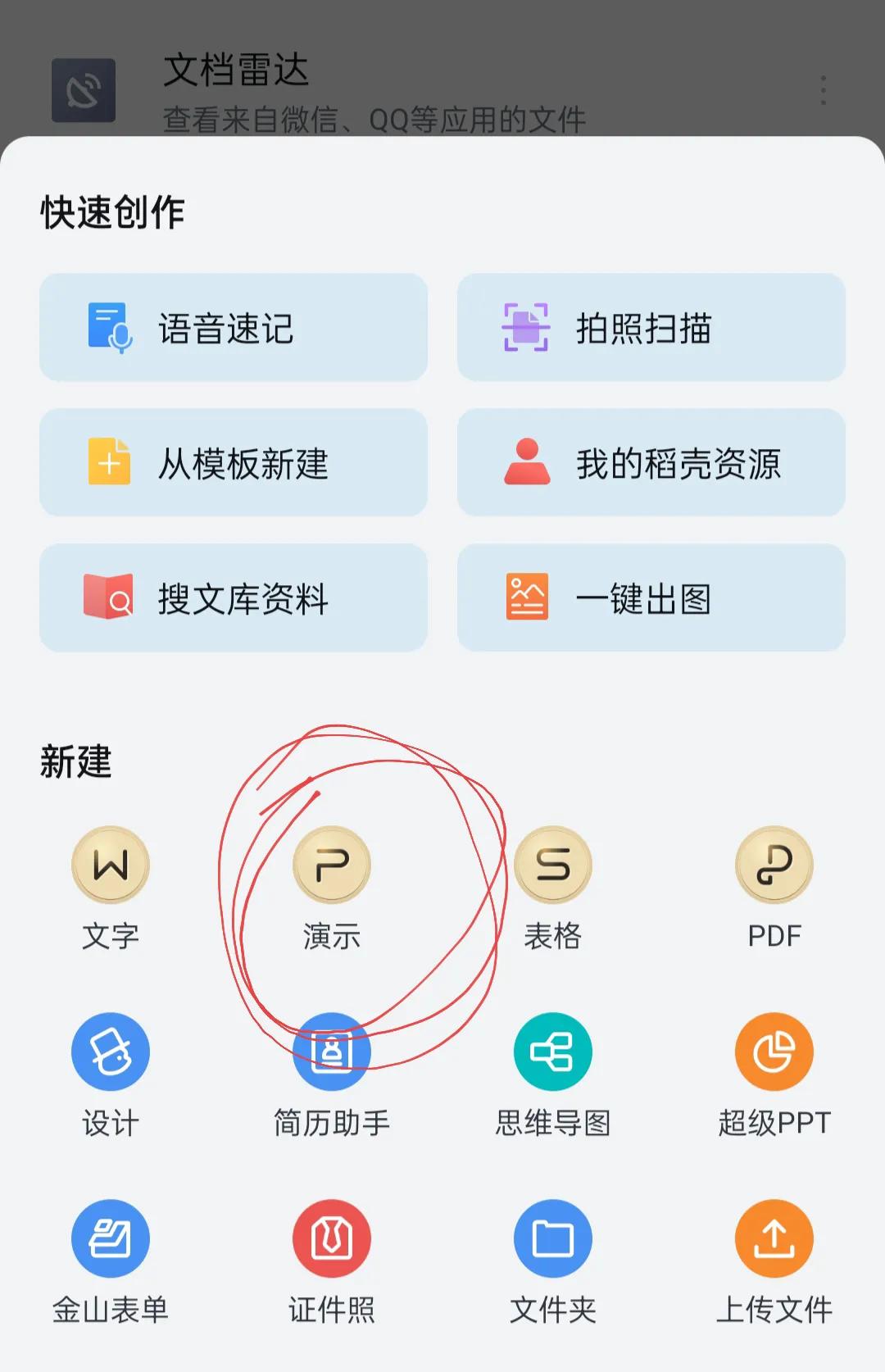Open 我的稻壳资源 resources
Image resolution: width=885 pixels, height=1372 pixels.
[x=651, y=463]
